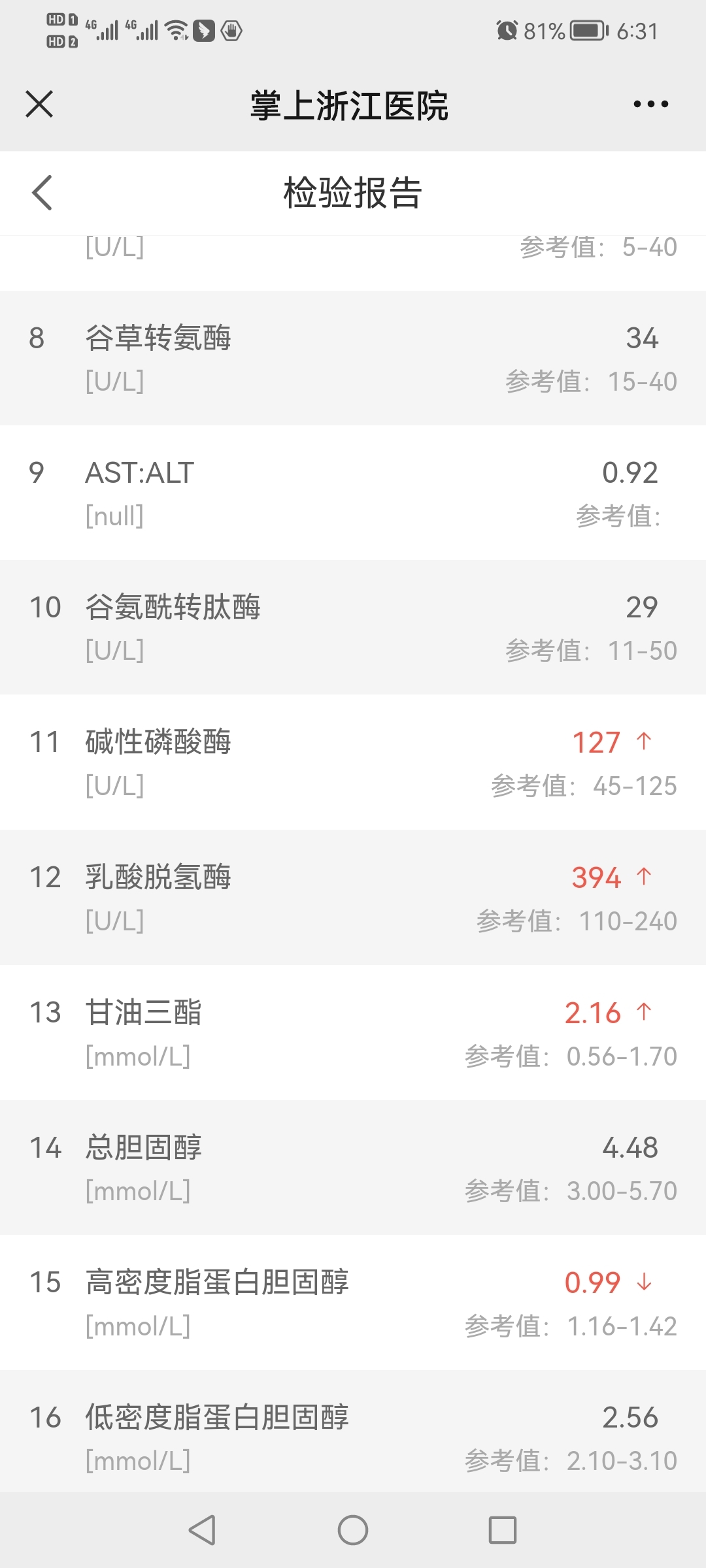Screen dimensions: 706x1568
Task: Go back from the 检验报告 page
Action: click(x=42, y=193)
